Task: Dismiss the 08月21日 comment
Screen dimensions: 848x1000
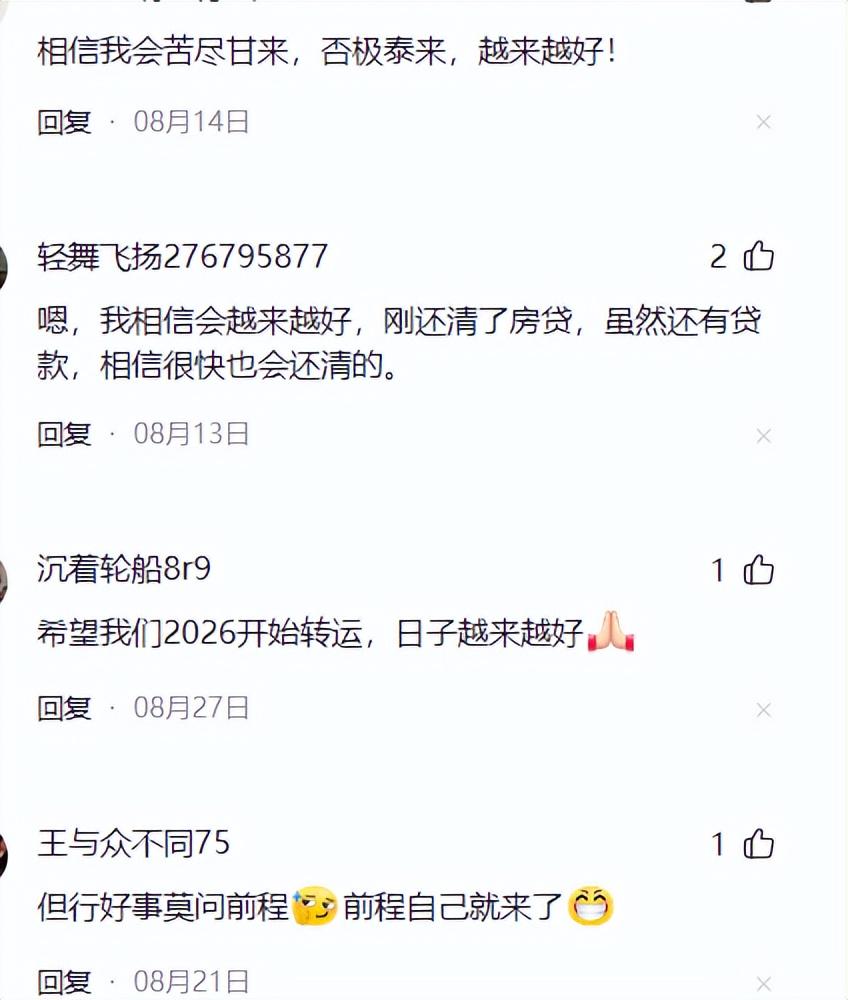Action: 763,984
